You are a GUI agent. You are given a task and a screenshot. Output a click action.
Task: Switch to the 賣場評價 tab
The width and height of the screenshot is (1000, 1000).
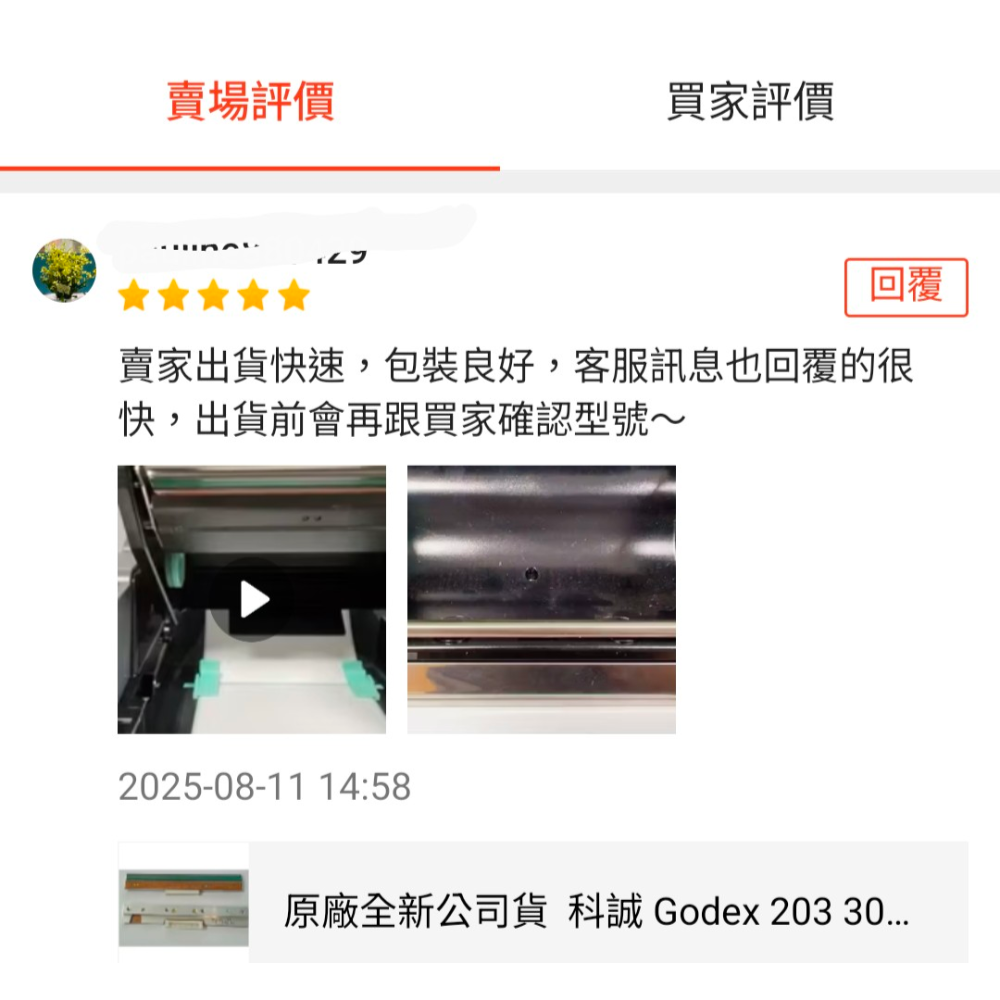coord(250,102)
